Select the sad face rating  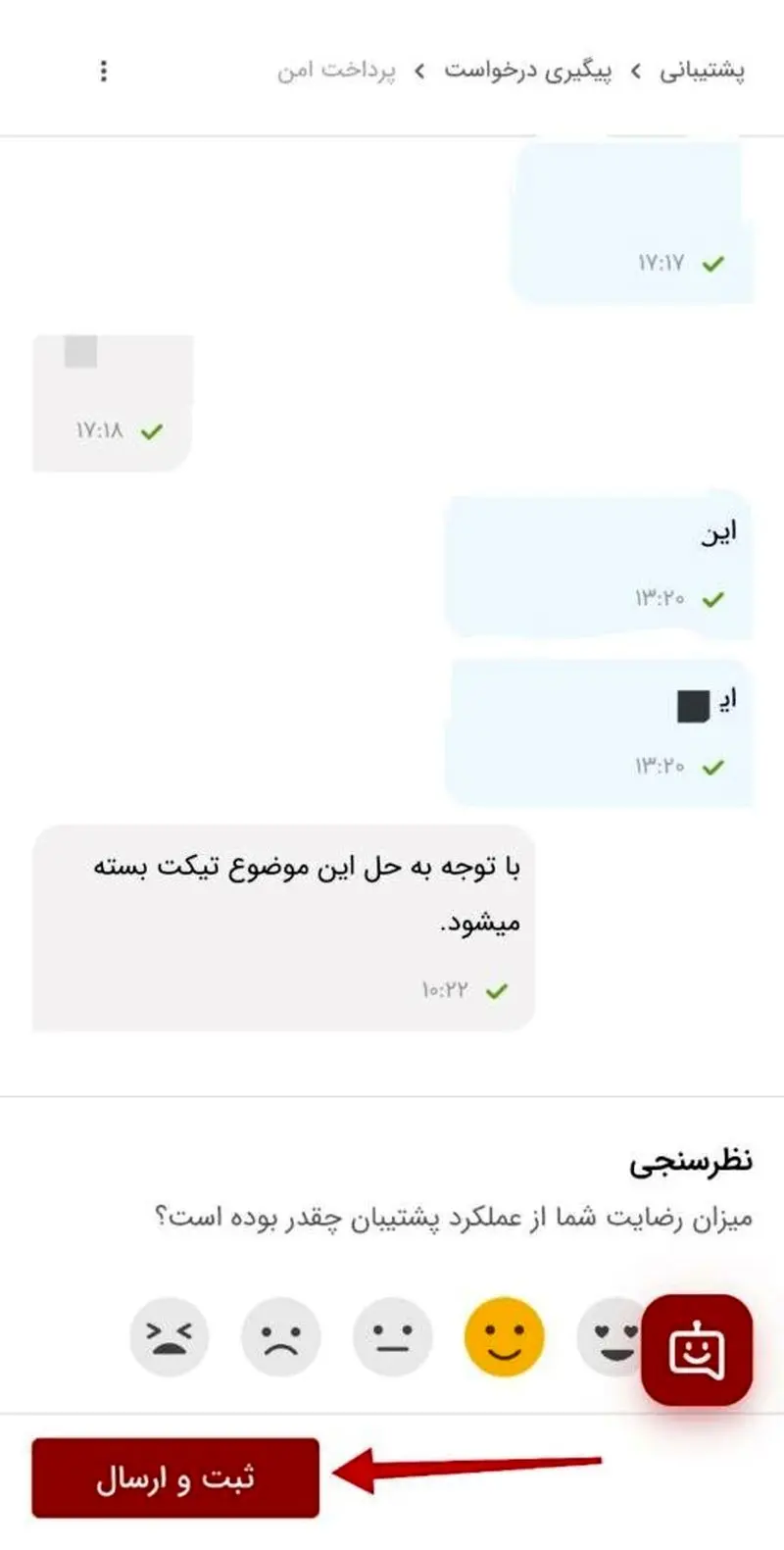coord(280,1337)
